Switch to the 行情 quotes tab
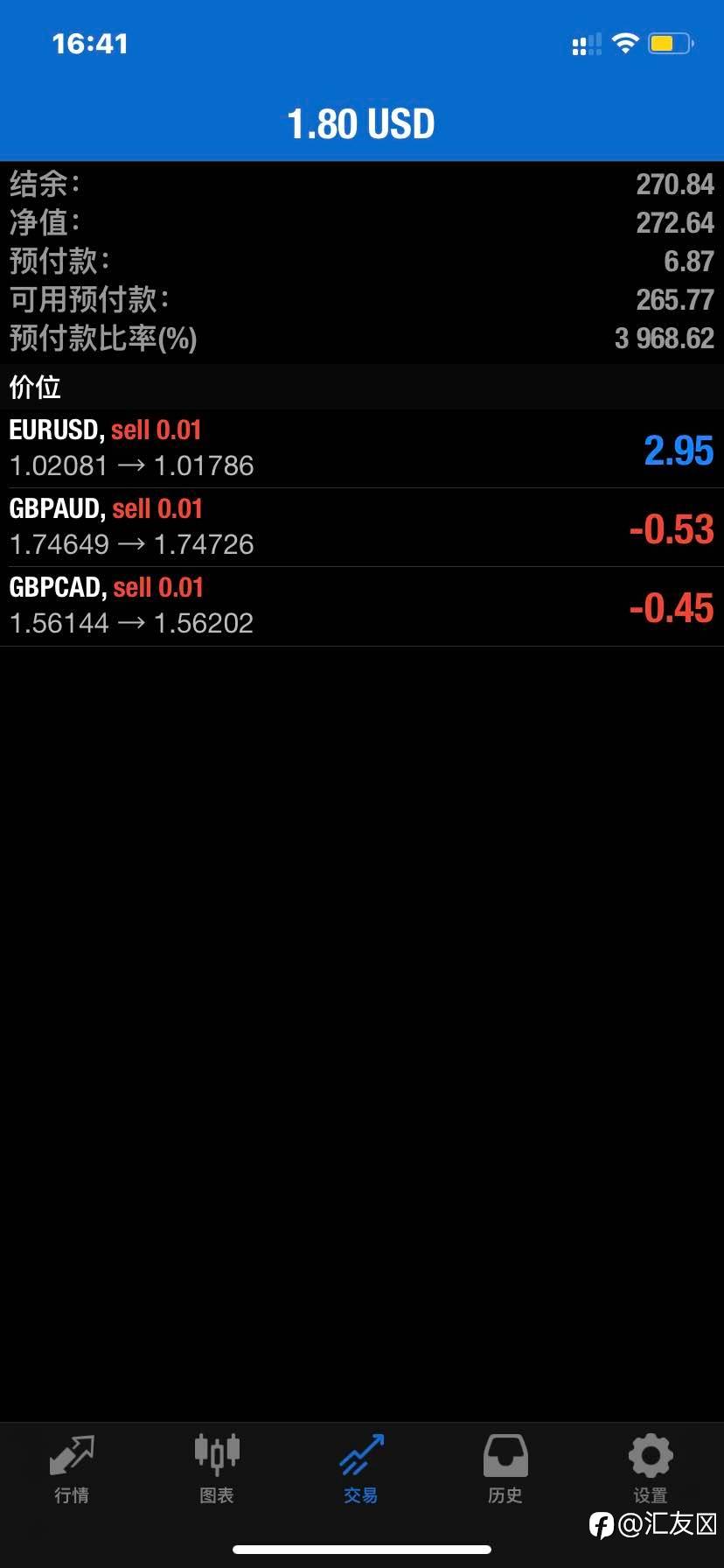 pos(72,1469)
